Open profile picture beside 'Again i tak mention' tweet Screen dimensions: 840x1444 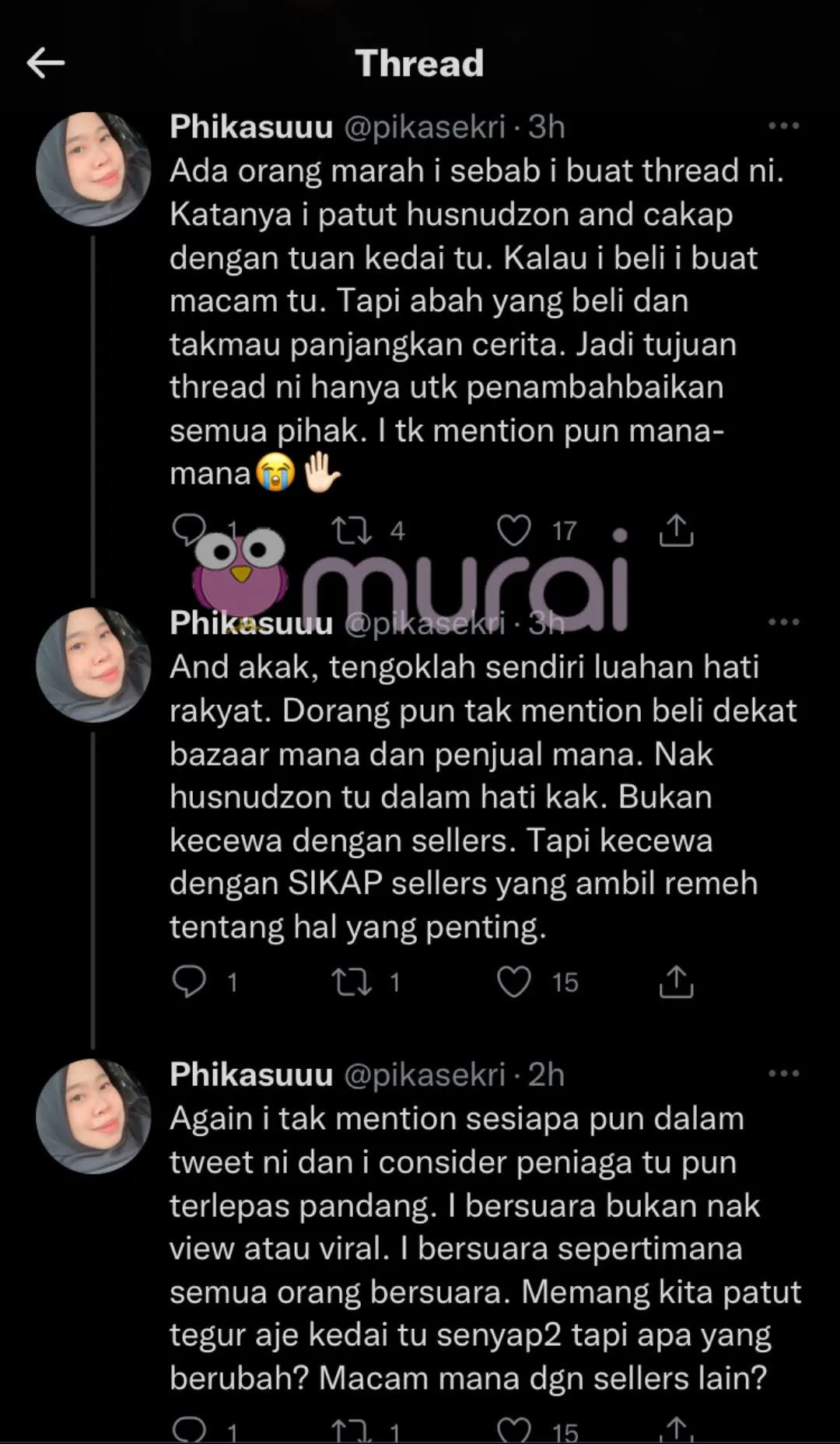93,1116
